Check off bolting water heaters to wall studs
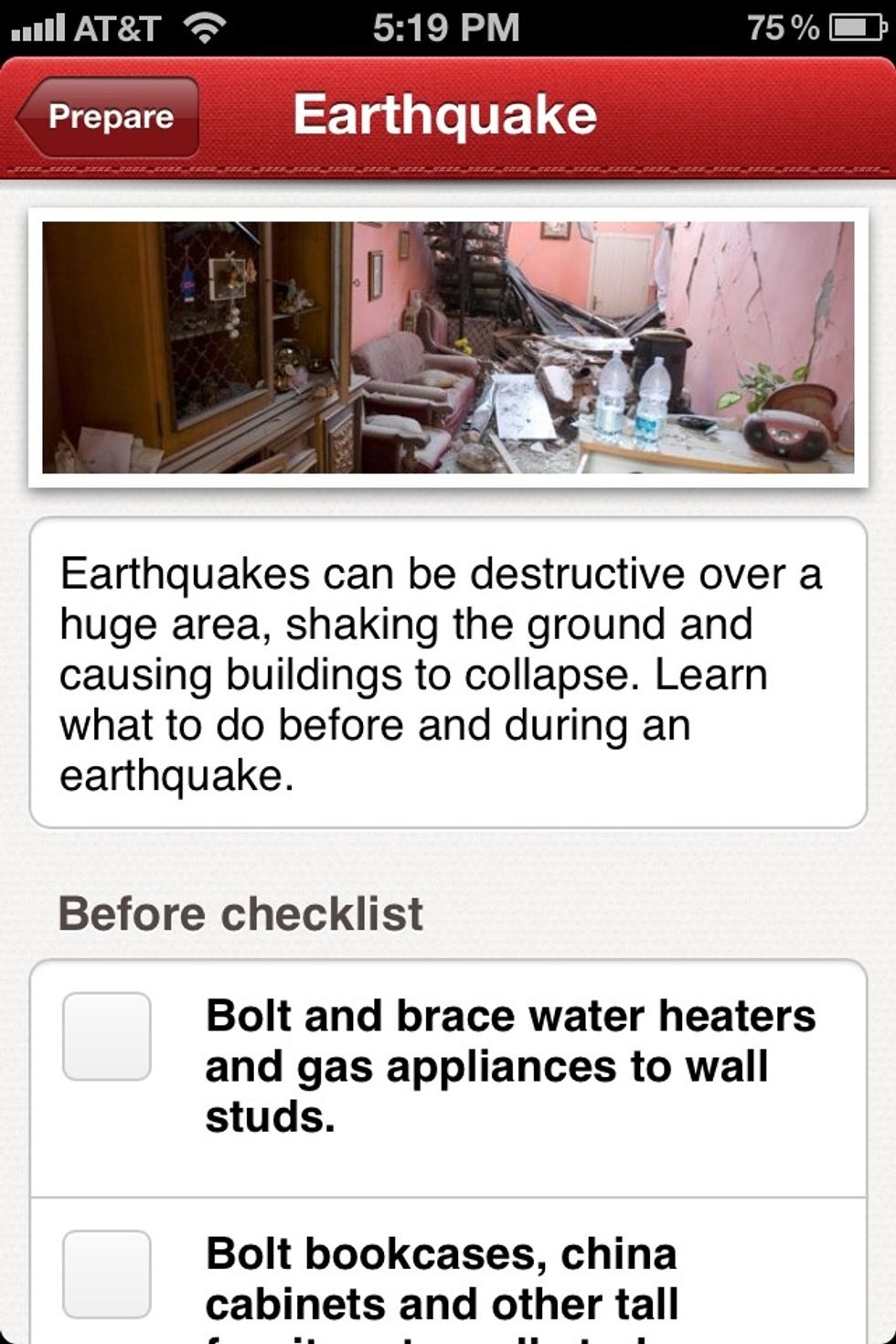 (107, 1037)
